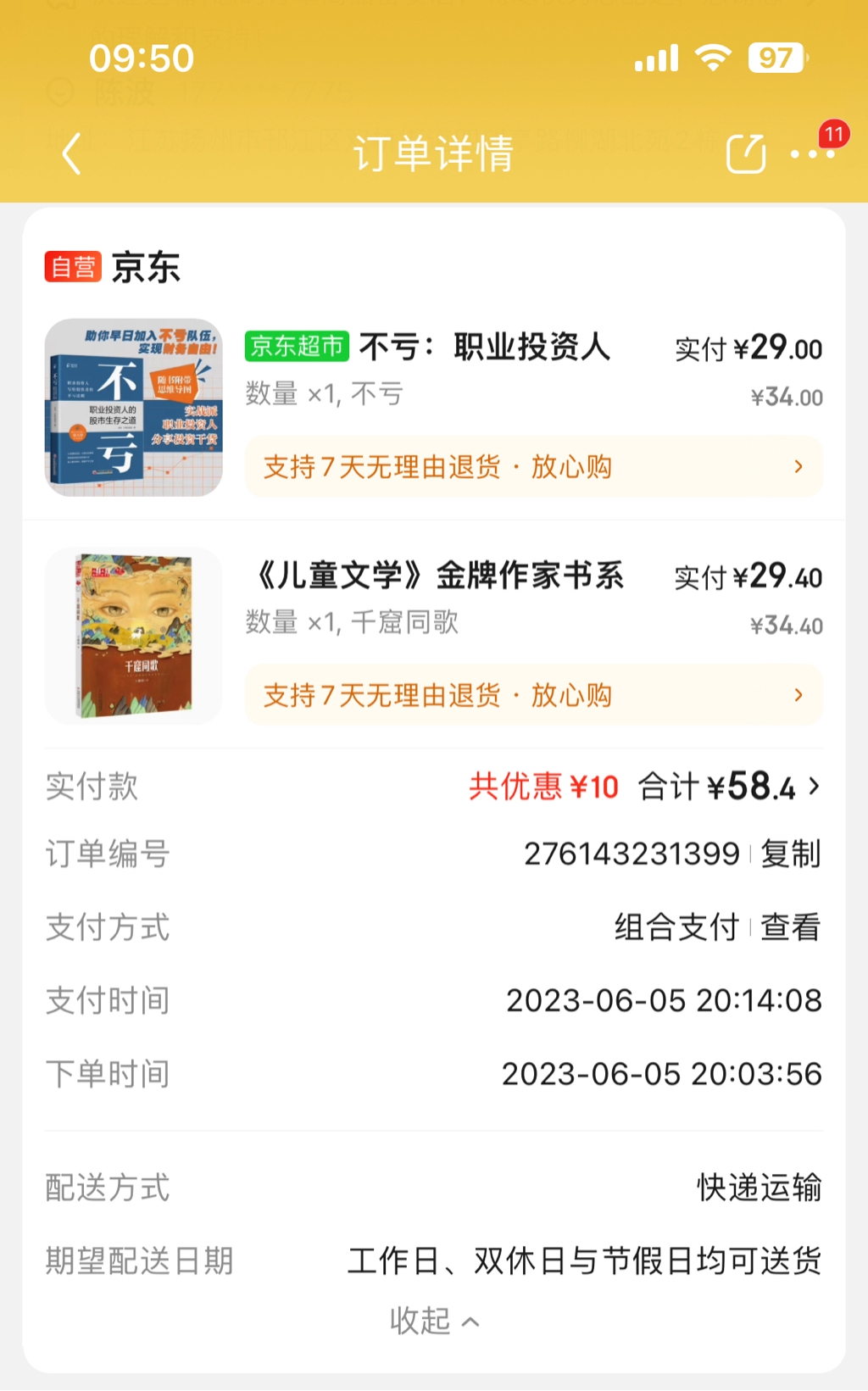Open the 千窟同歌 book cover thumbnail
The height and width of the screenshot is (1391, 868).
134,636
